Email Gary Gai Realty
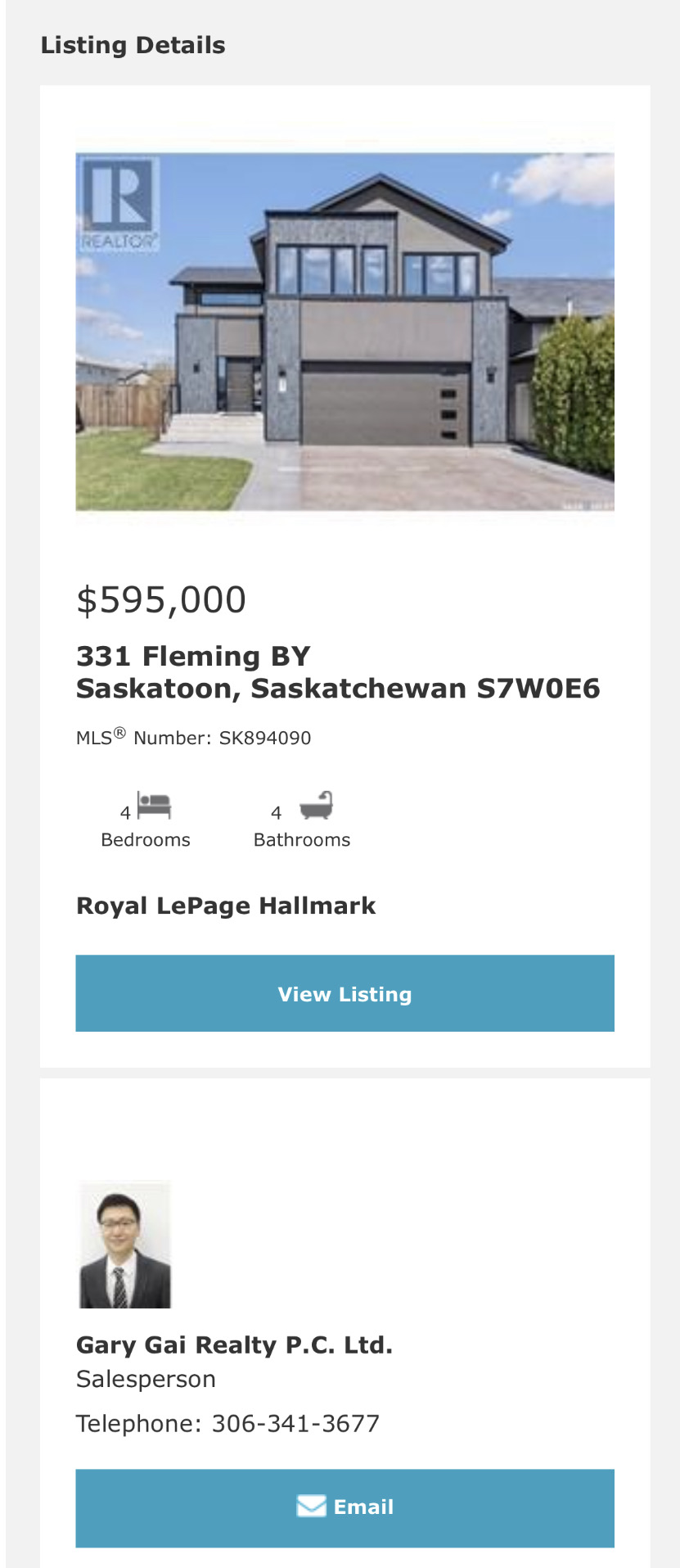680x1568 pixels. click(345, 1507)
